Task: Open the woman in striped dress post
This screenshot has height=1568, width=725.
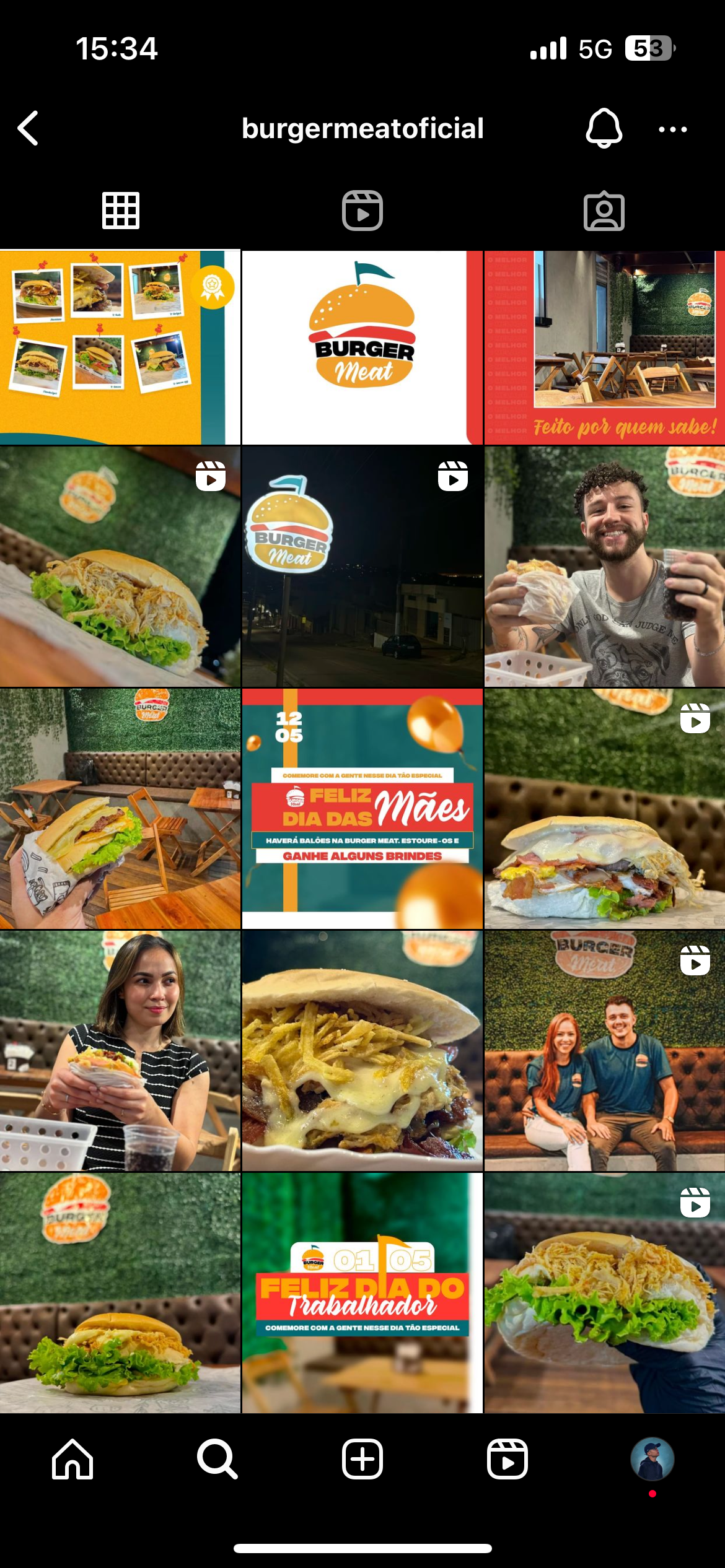Action: click(x=120, y=1050)
